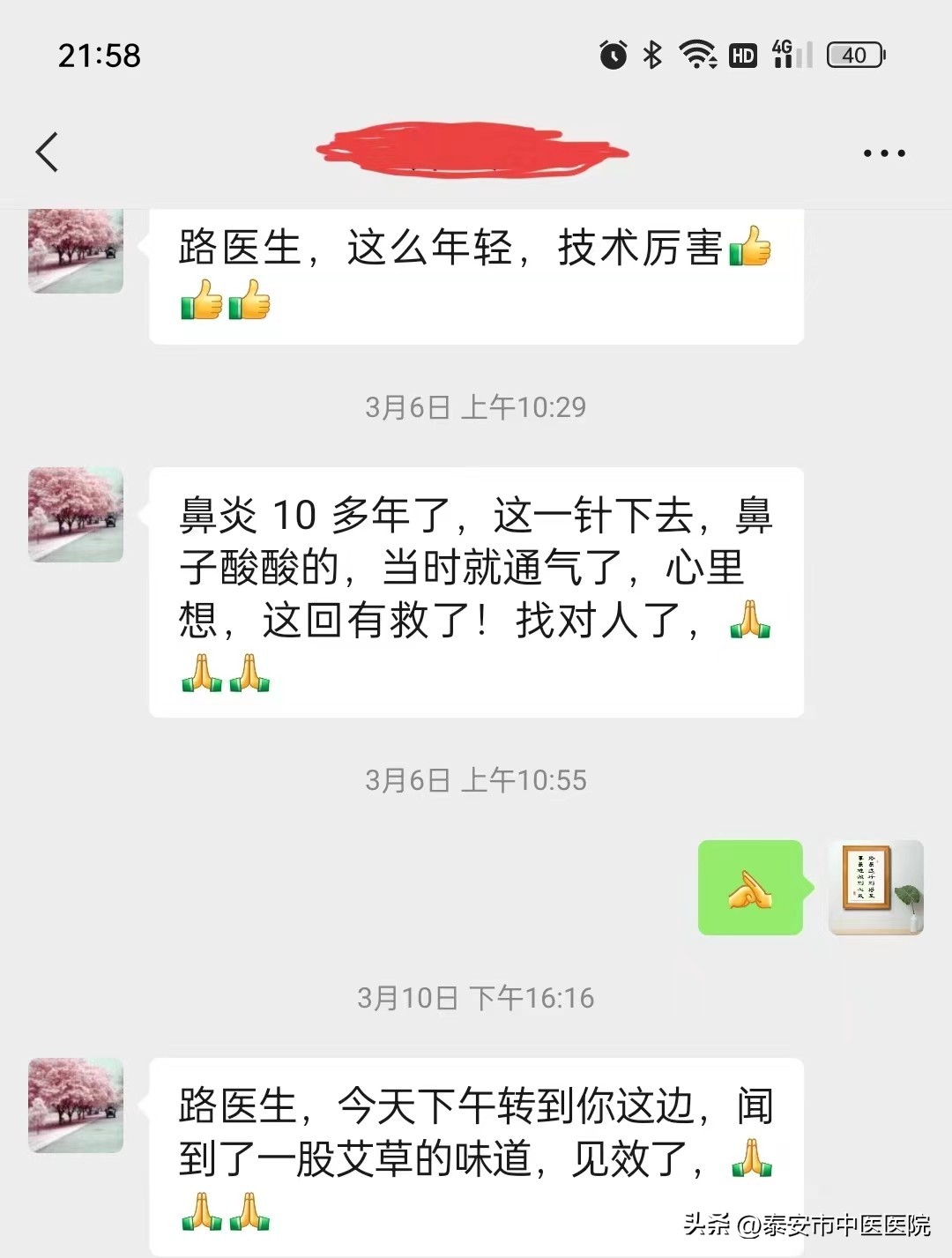
Task: Open the sent picture beside green bubble
Action: (875, 888)
